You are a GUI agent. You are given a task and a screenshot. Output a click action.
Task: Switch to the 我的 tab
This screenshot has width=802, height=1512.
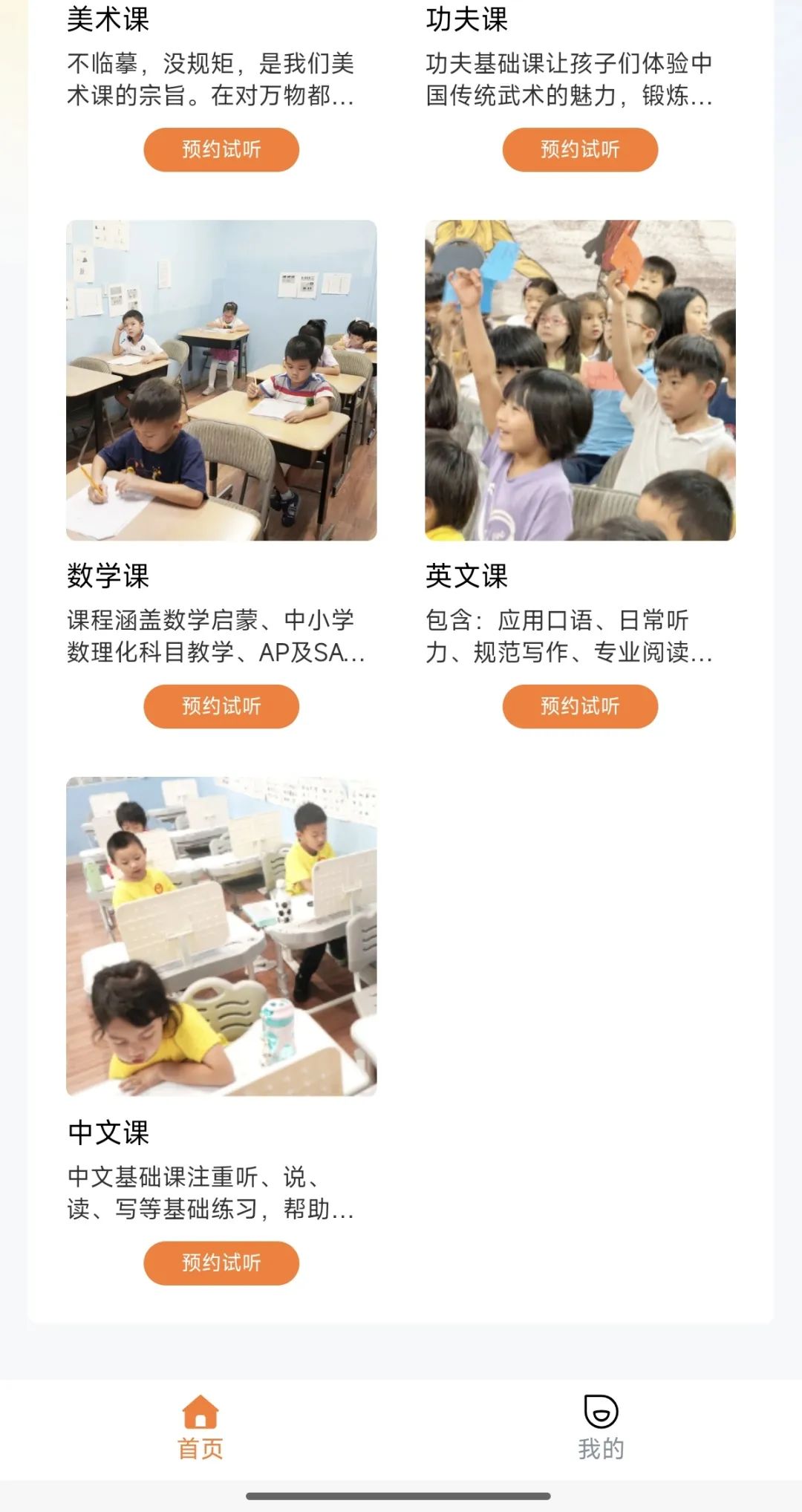click(601, 1427)
